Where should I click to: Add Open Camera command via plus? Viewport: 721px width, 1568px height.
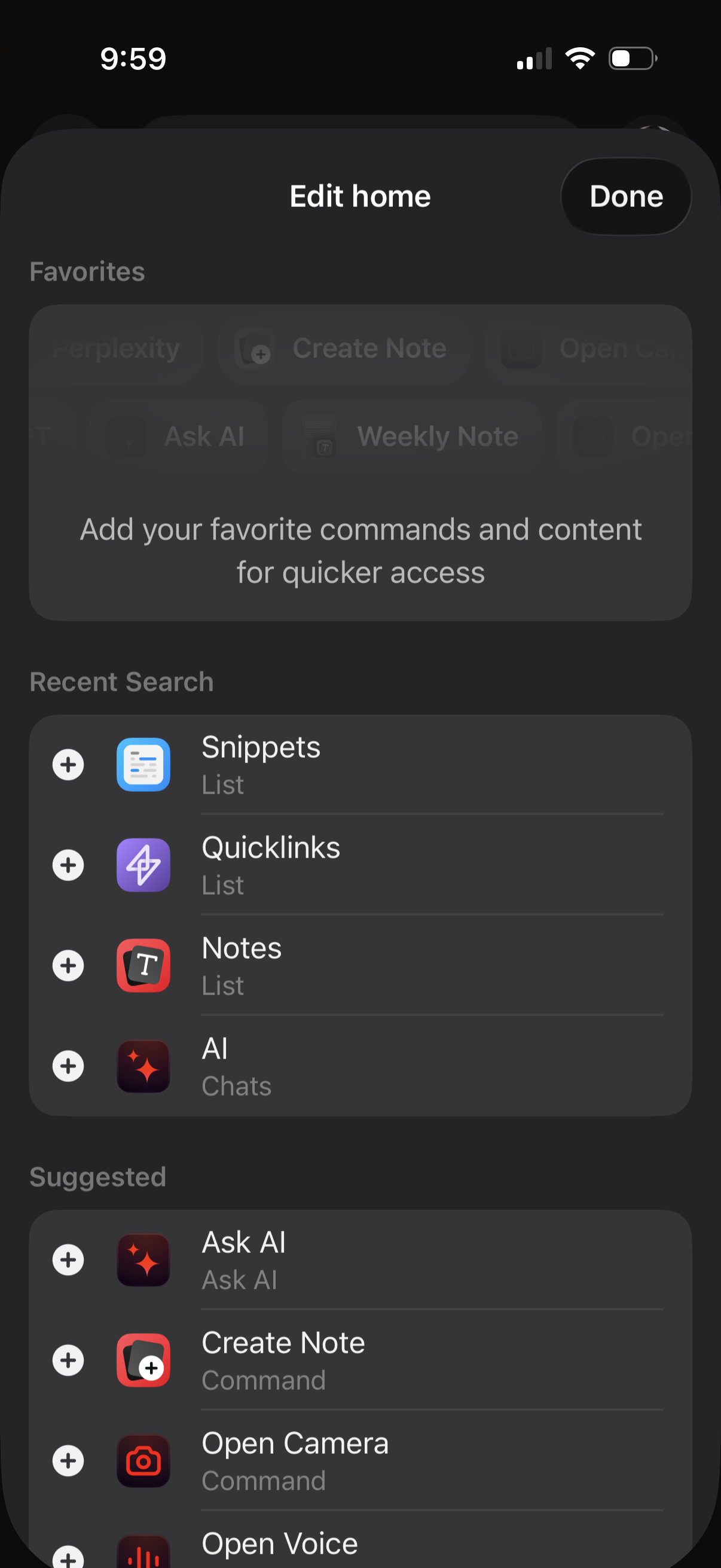(x=68, y=1461)
